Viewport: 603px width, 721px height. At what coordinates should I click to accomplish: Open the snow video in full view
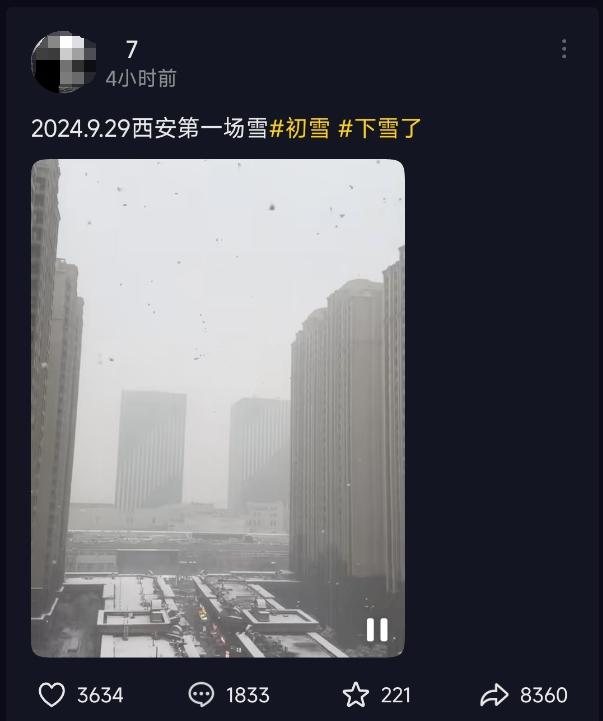tap(217, 400)
